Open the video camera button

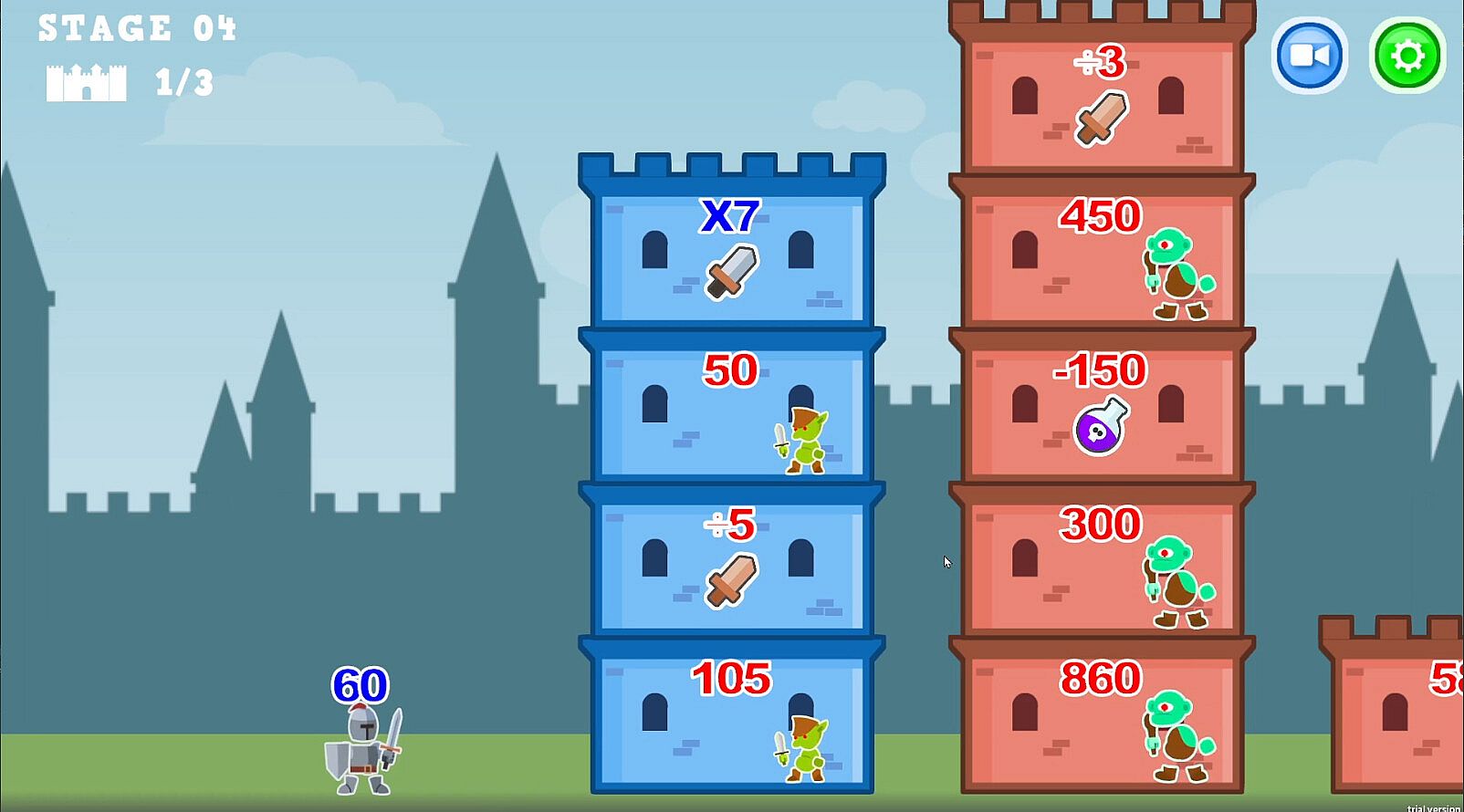1309,57
